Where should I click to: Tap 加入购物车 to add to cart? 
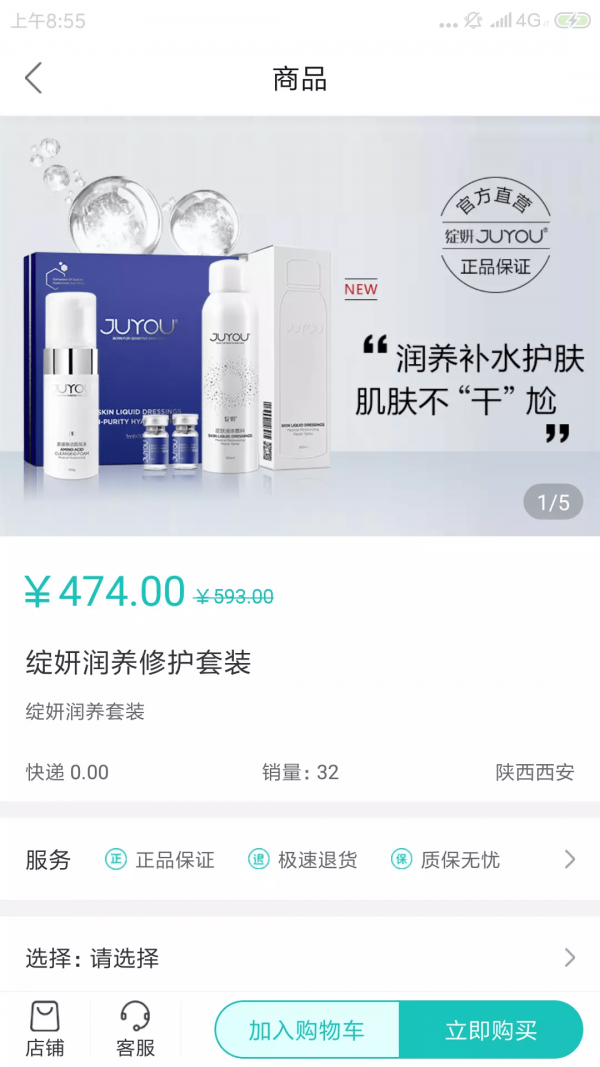pyautogui.click(x=307, y=1030)
